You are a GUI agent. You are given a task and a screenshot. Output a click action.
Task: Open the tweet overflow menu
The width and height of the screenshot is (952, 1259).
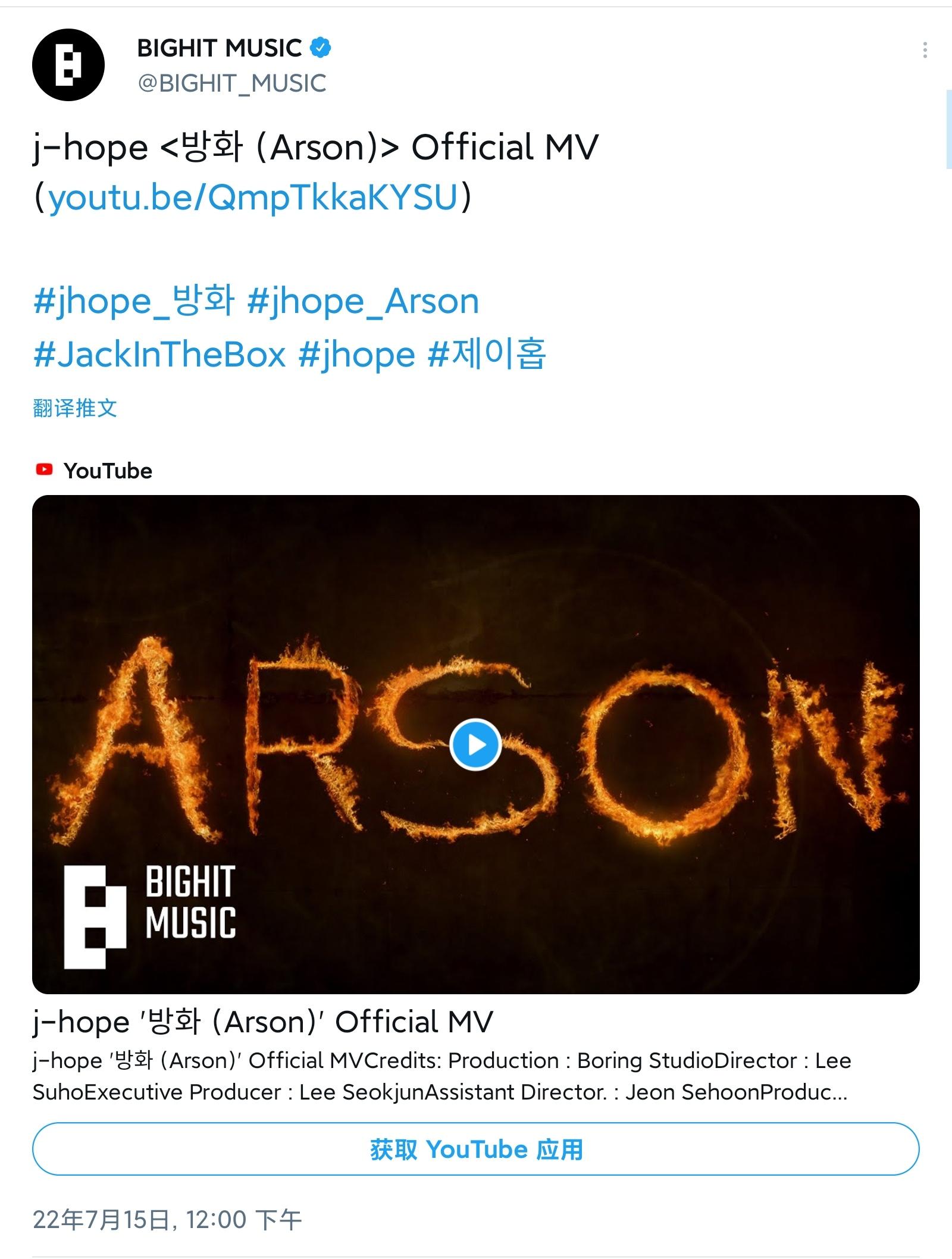click(925, 50)
